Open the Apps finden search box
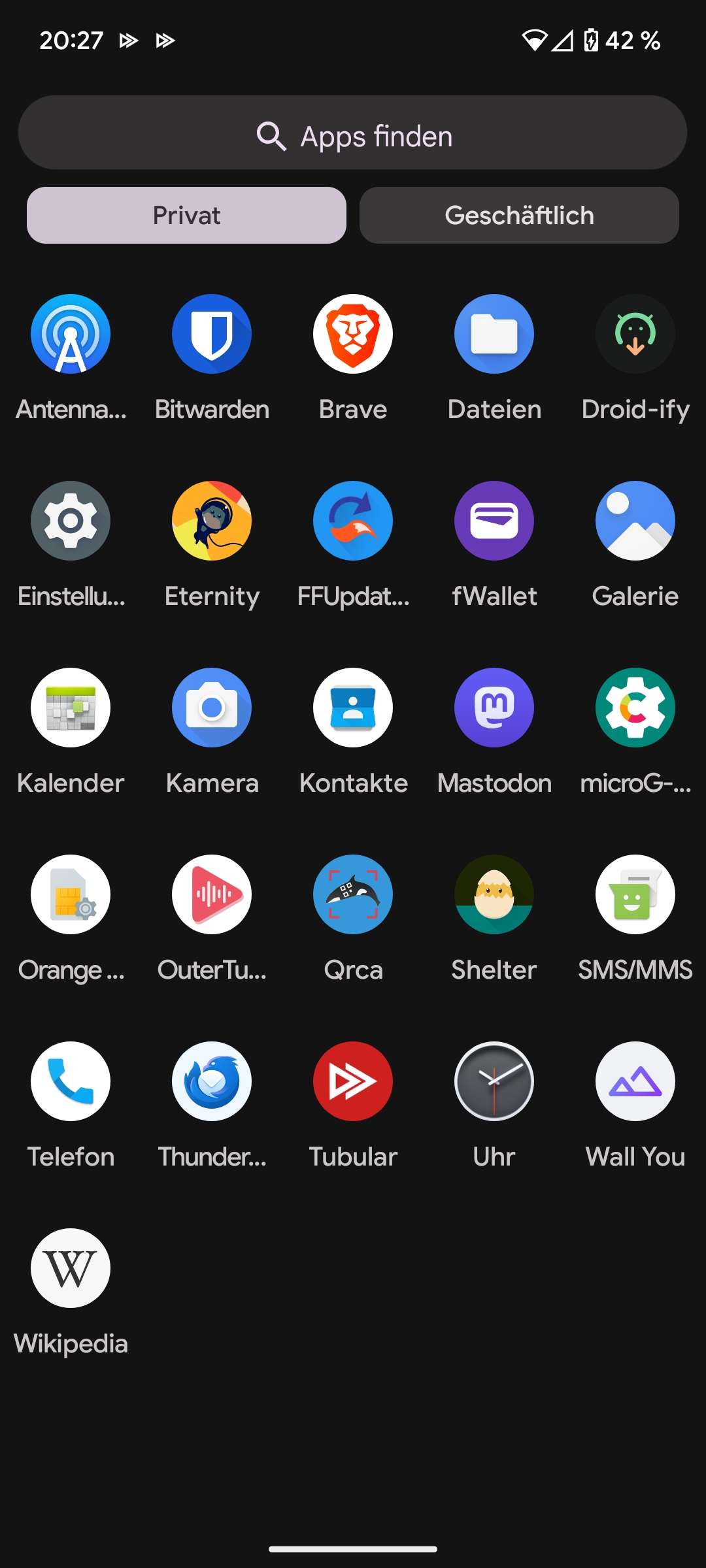The image size is (706, 1568). point(352,133)
